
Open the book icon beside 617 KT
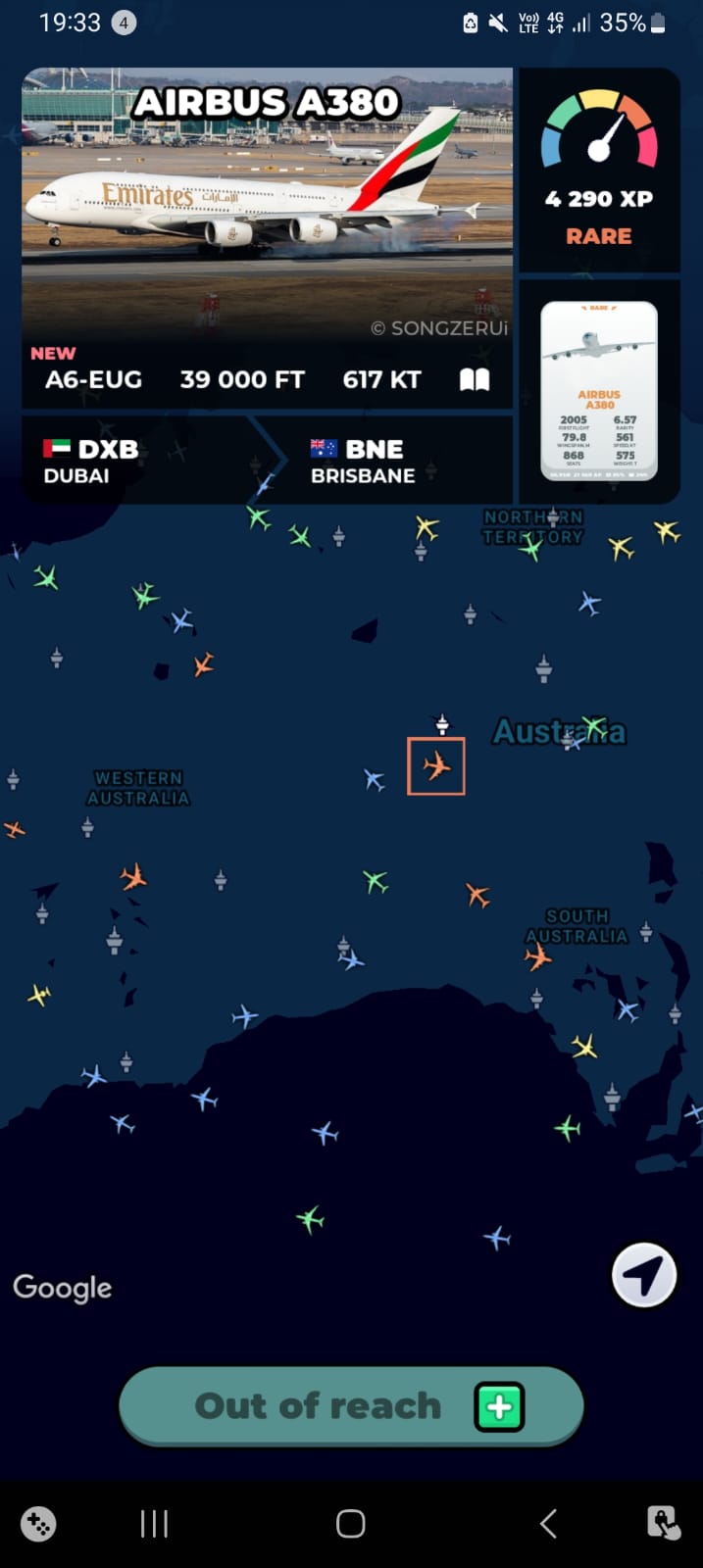point(475,379)
